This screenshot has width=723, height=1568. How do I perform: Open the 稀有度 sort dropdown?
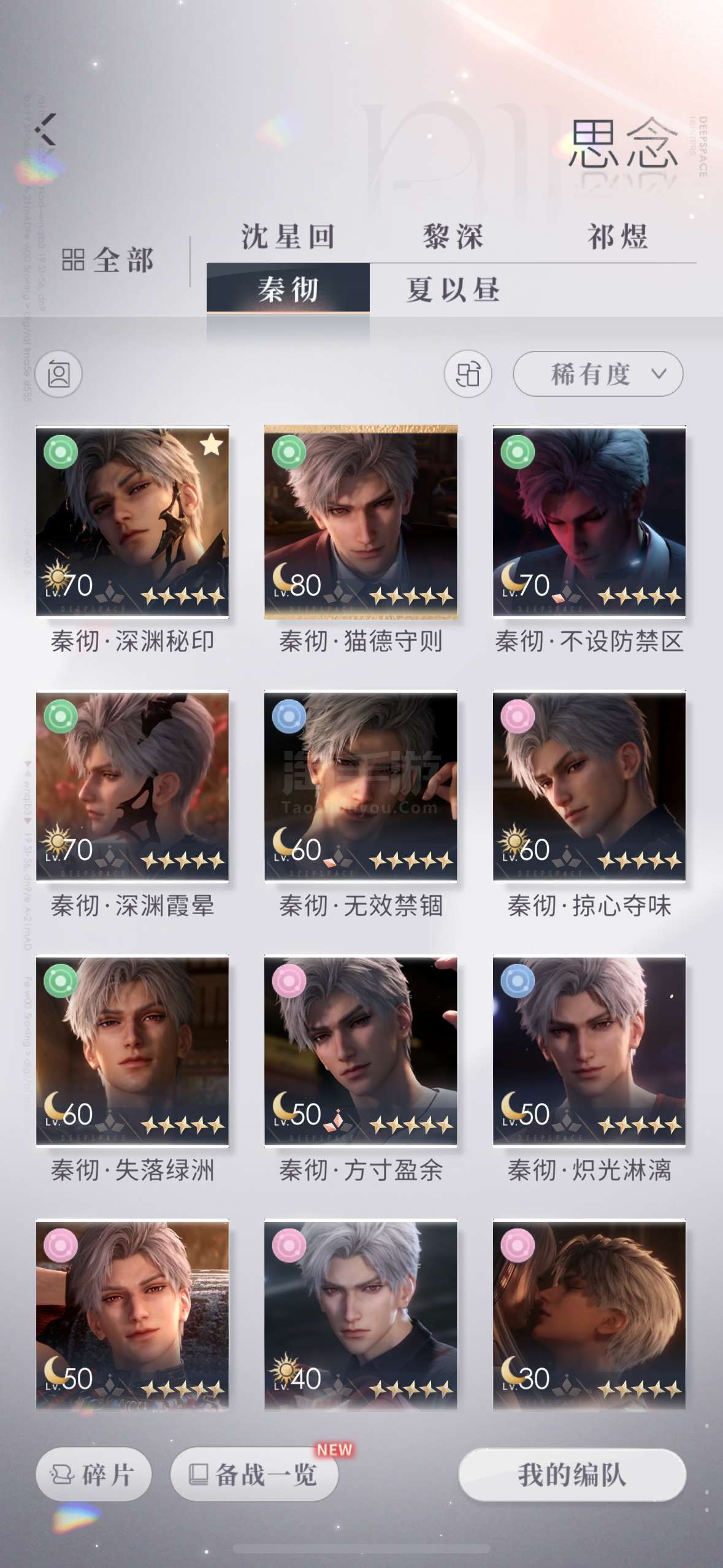point(598,374)
